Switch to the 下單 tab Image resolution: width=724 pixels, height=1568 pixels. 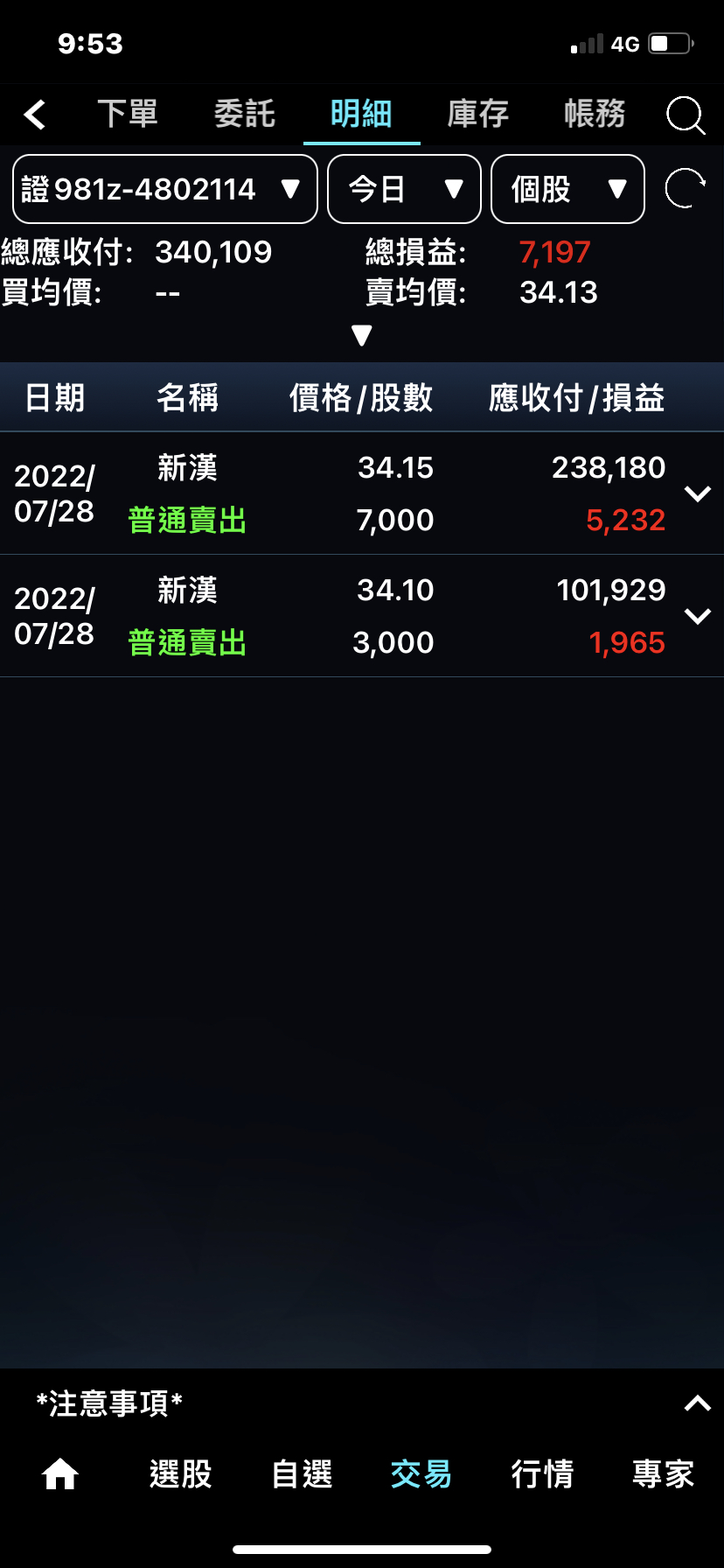pos(128,115)
